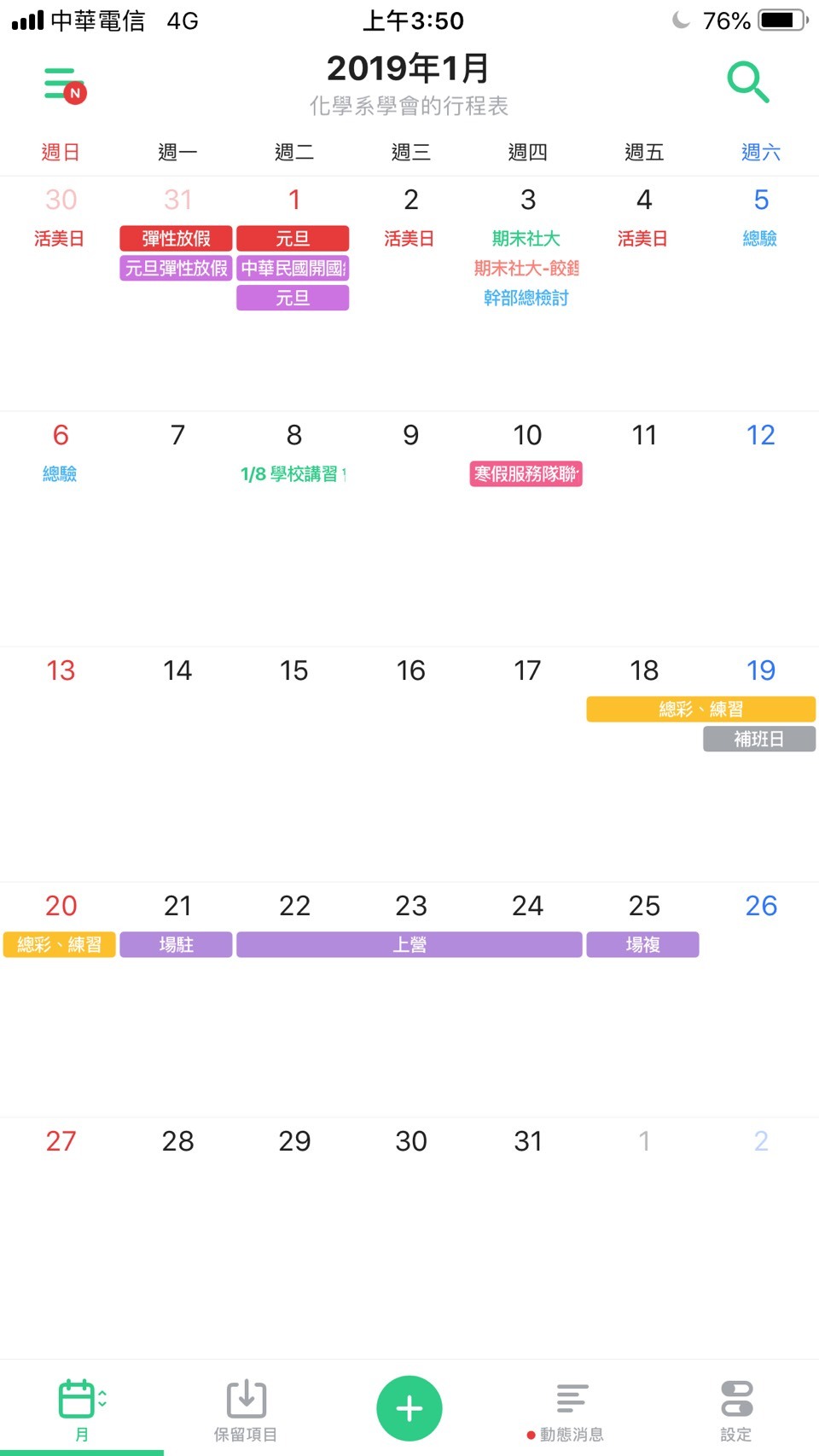Open the side menu with notification badge

(64, 84)
